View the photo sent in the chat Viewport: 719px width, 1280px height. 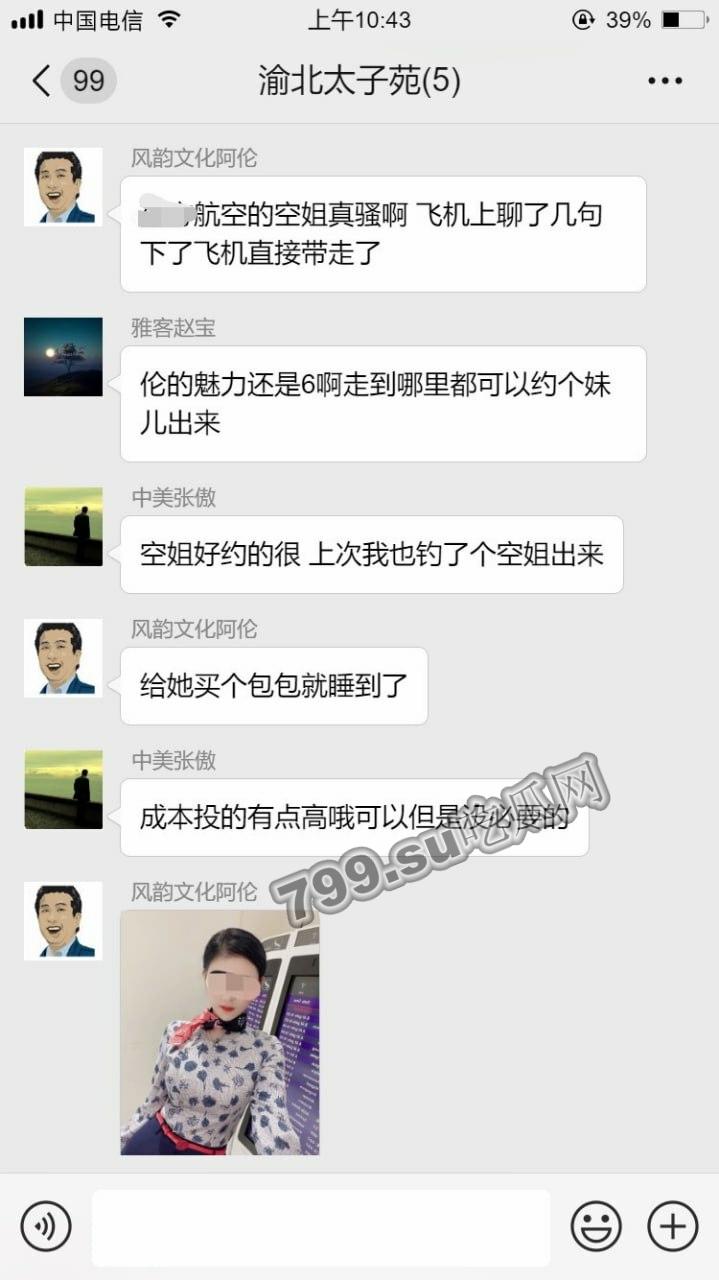(220, 1032)
